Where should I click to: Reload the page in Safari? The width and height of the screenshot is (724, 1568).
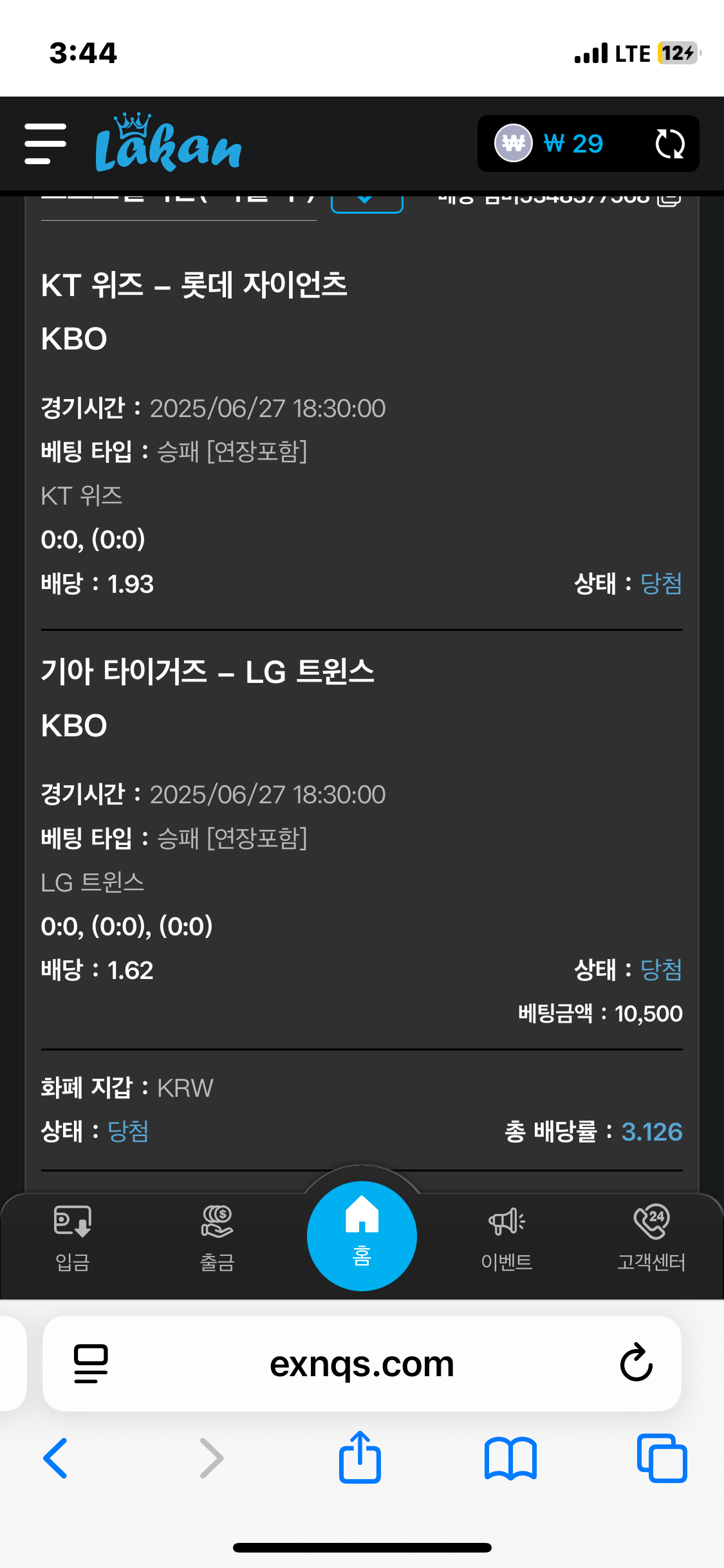click(x=636, y=1363)
